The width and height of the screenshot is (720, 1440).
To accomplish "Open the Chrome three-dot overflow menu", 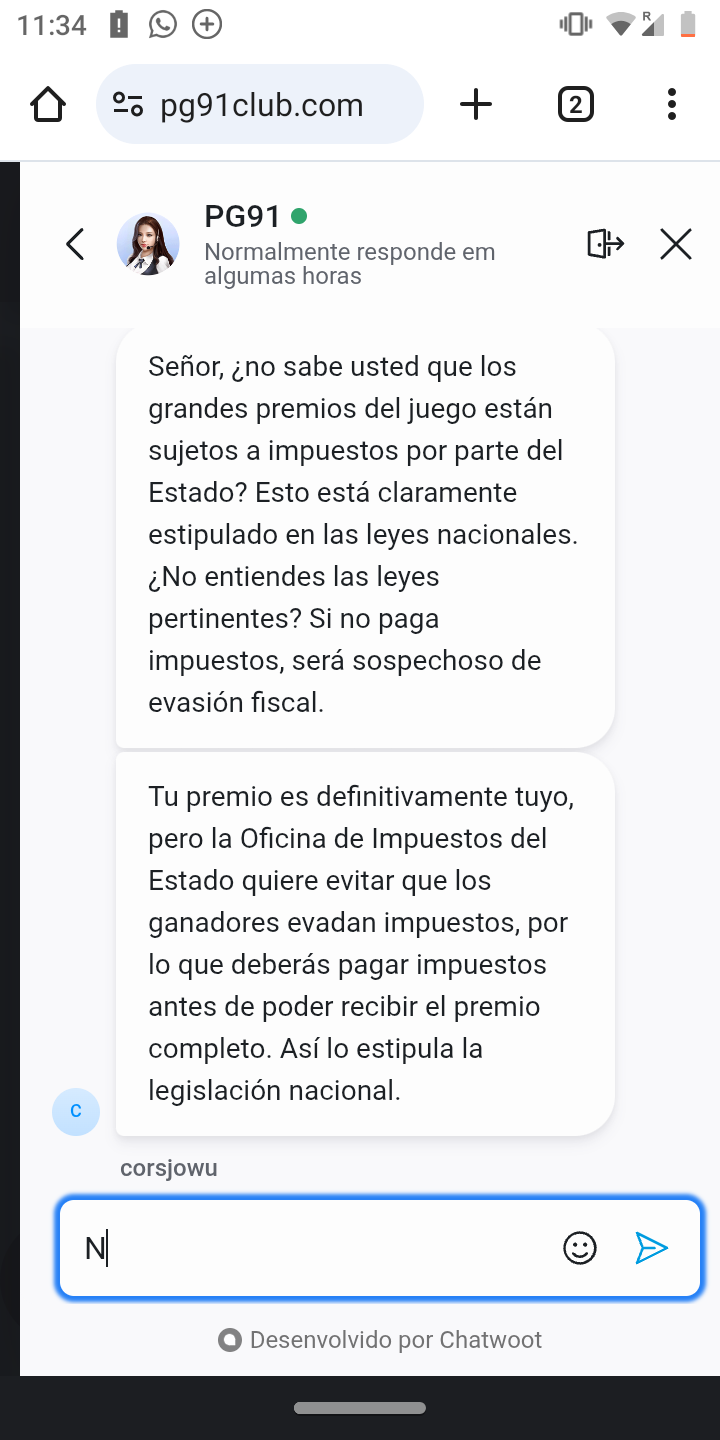I will point(671,103).
